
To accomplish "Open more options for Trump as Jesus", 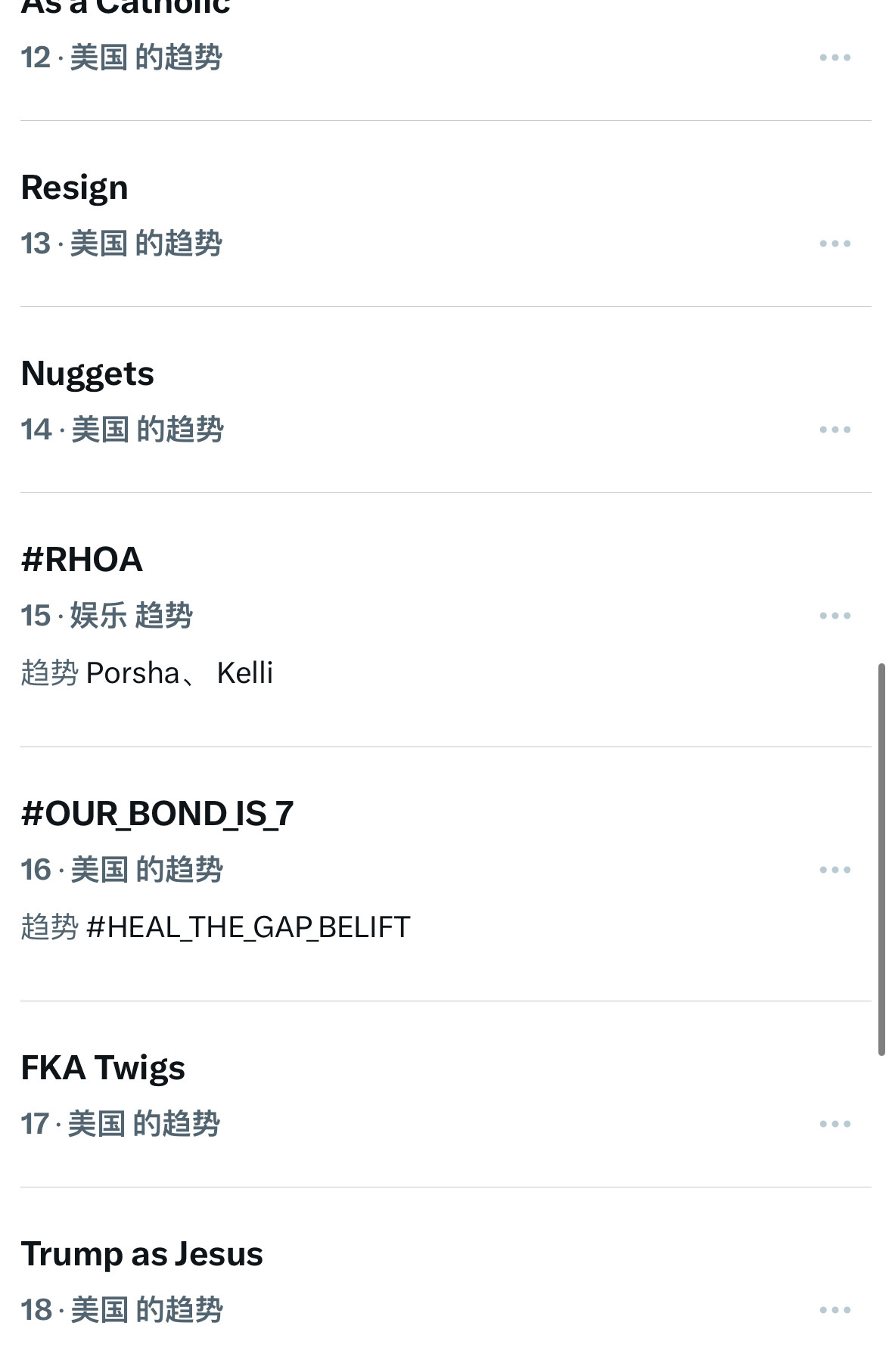I will [835, 1310].
